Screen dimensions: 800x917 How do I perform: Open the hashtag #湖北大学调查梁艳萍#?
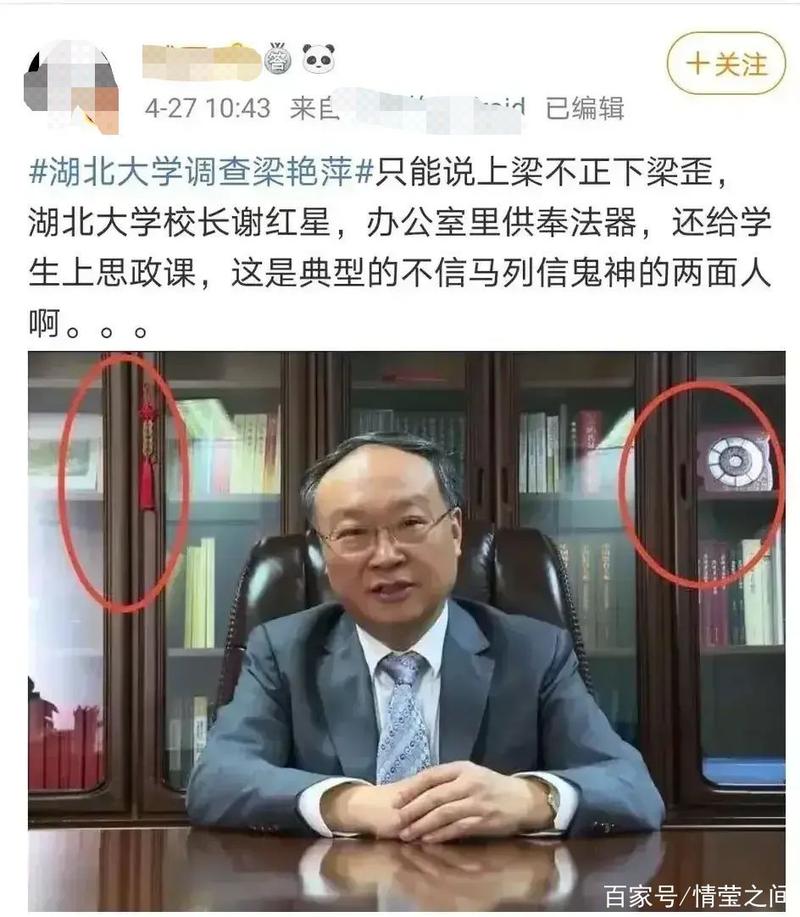(x=201, y=173)
